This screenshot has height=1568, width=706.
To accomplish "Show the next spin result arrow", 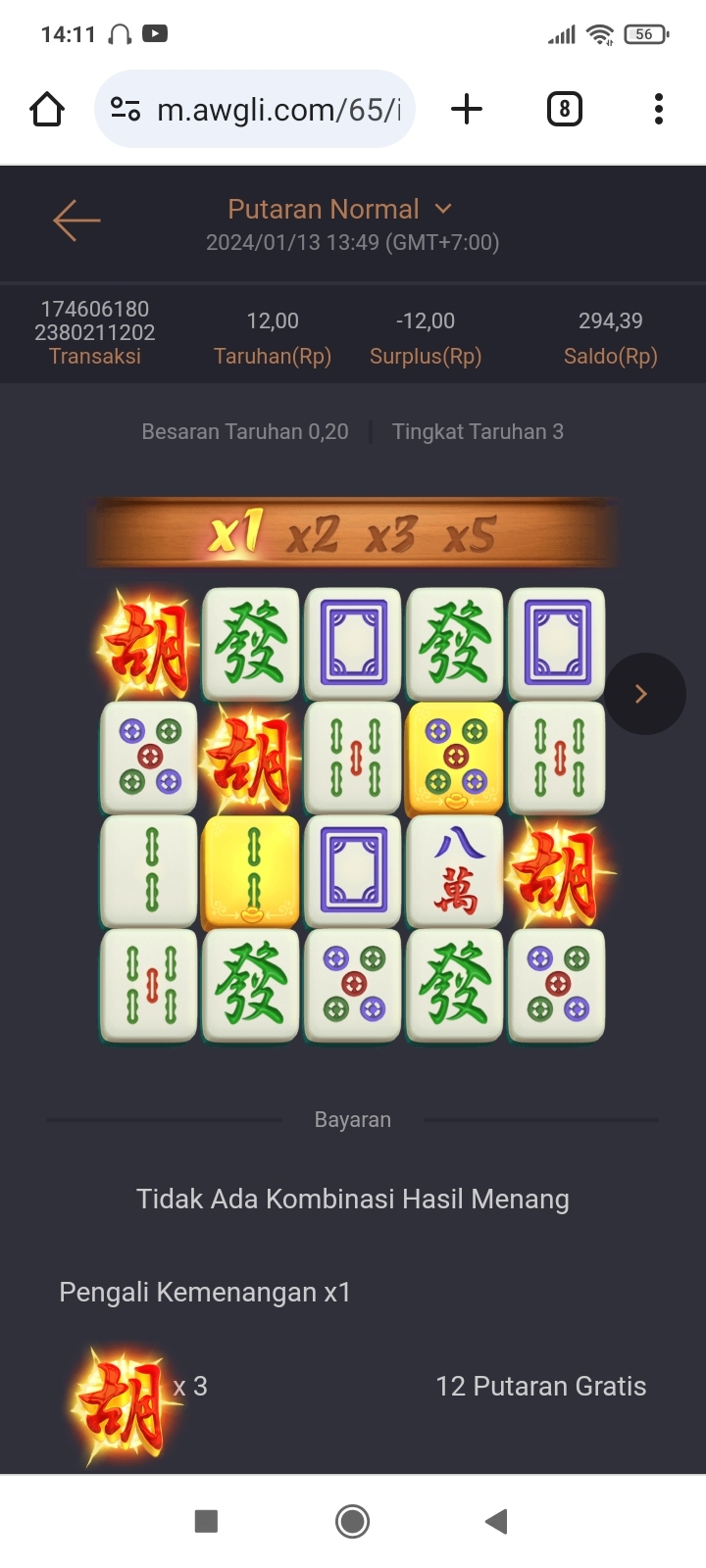I will tap(643, 694).
